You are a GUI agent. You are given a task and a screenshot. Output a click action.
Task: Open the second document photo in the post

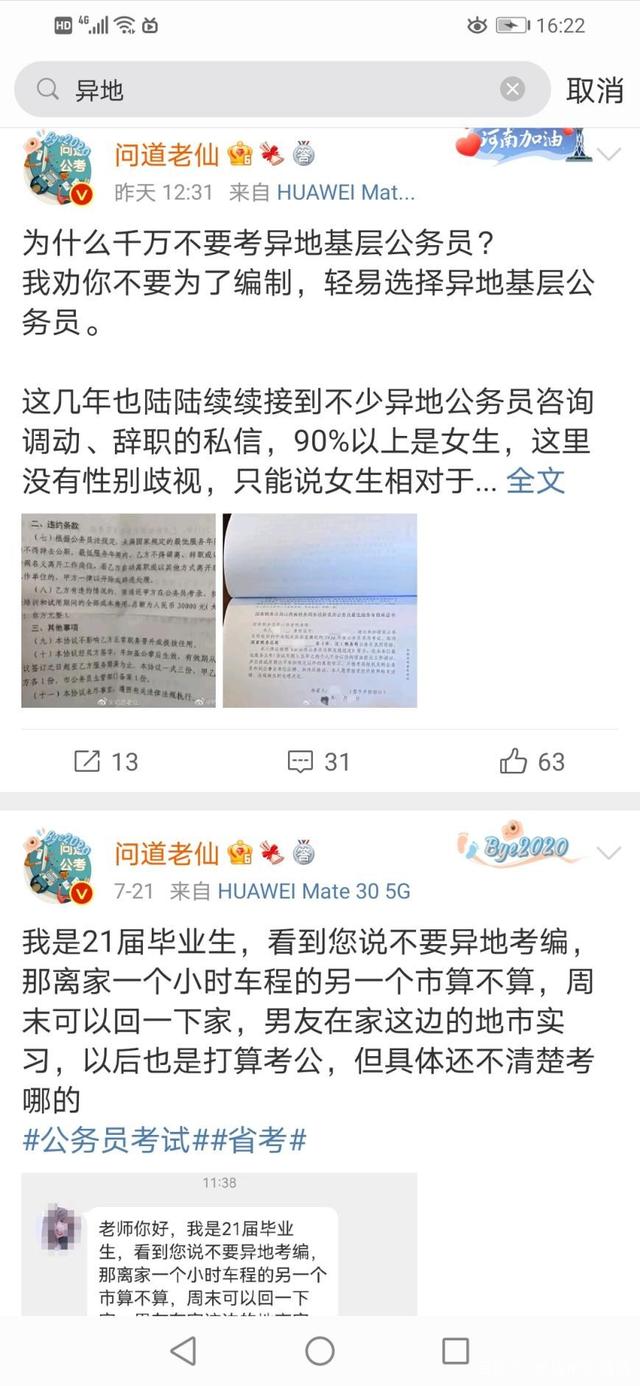click(x=319, y=610)
